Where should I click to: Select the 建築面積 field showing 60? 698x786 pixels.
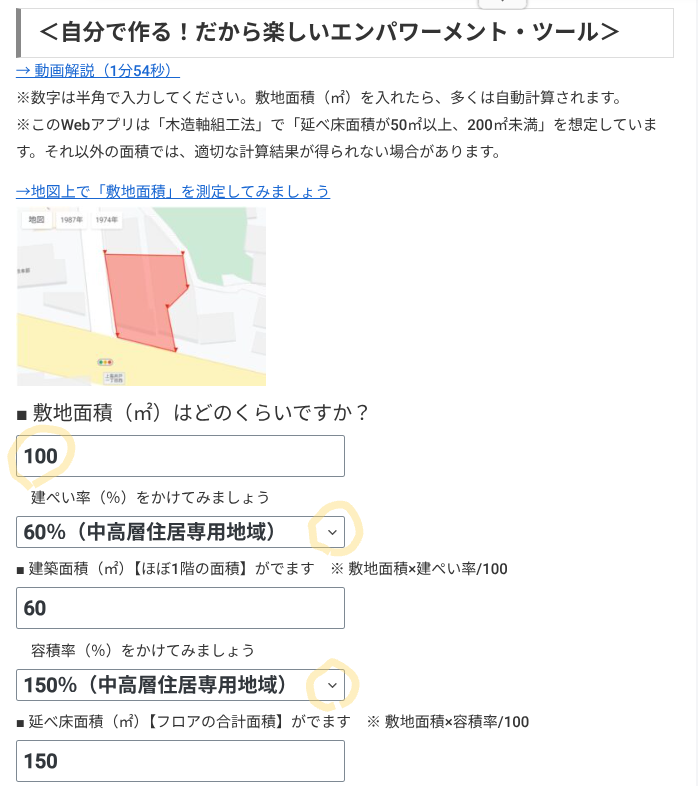tap(181, 608)
